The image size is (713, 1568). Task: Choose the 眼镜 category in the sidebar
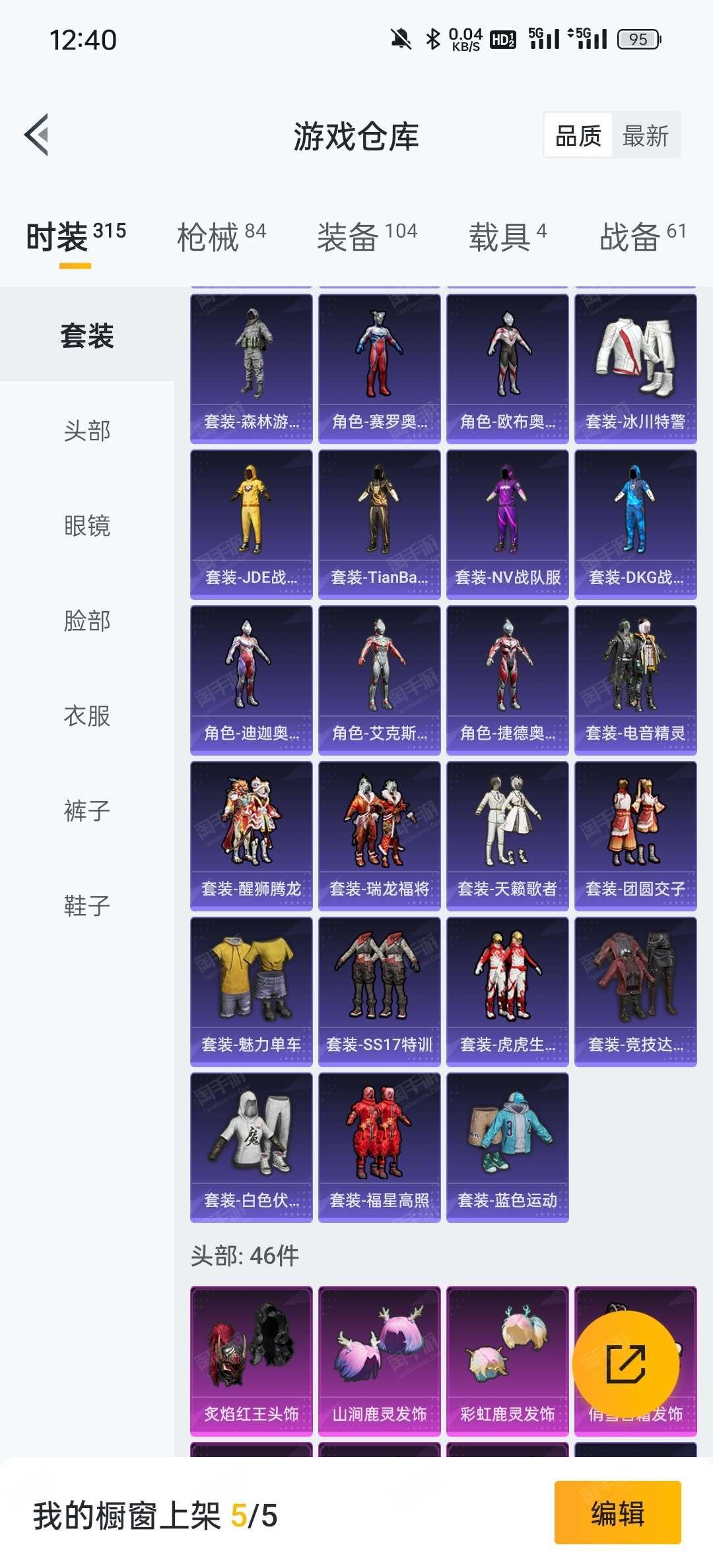87,525
